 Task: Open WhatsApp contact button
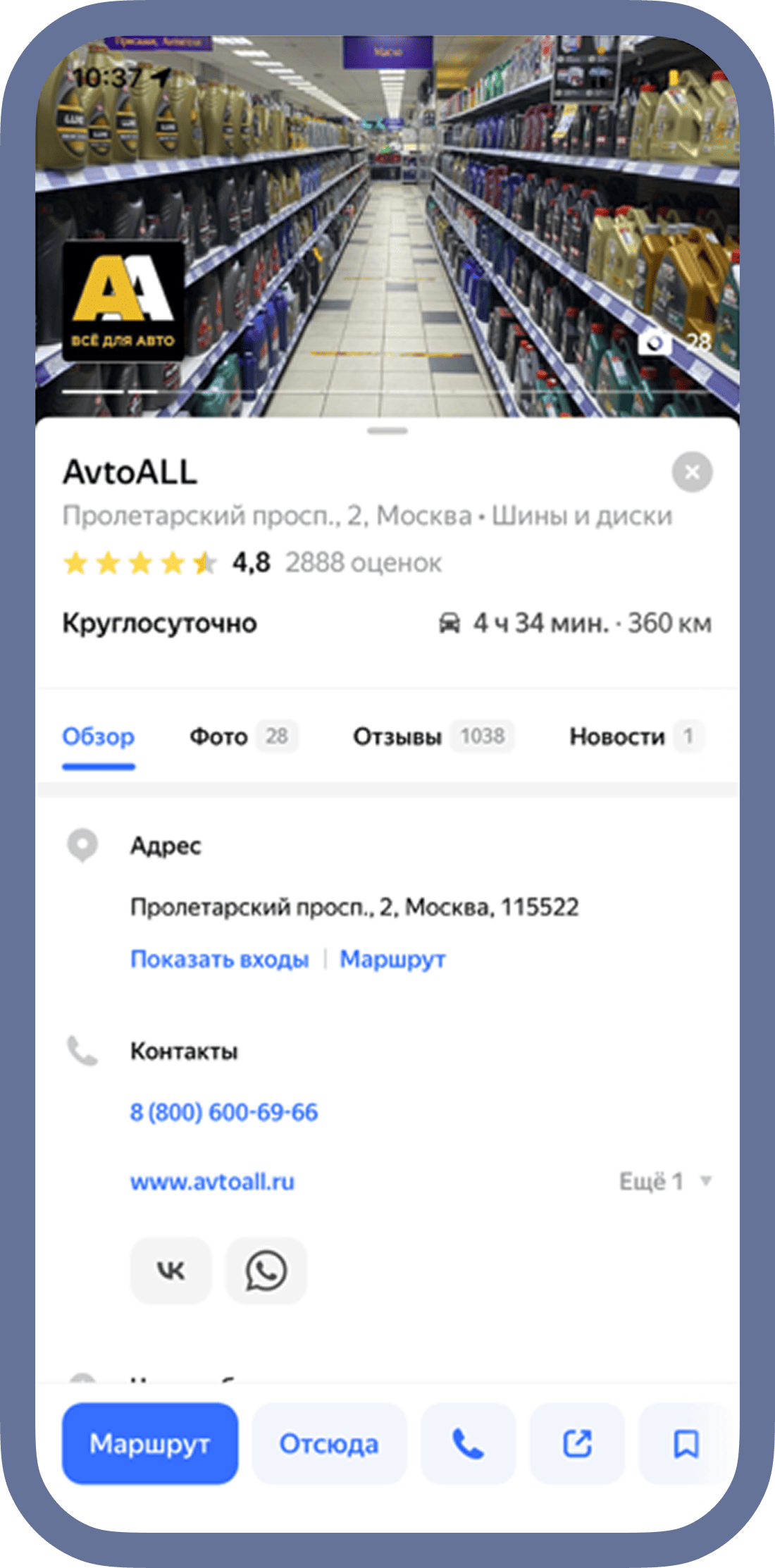pyautogui.click(x=266, y=1270)
